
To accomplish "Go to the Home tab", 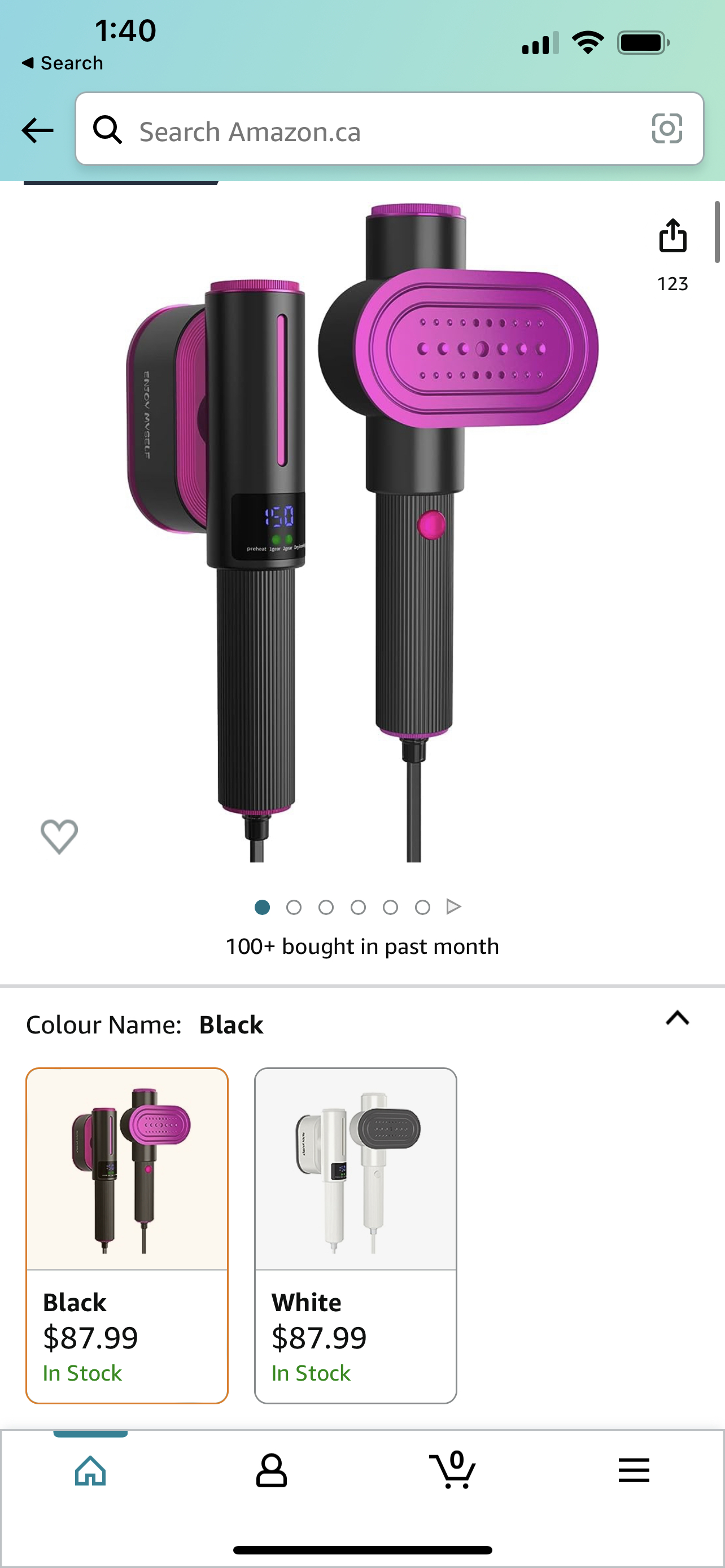I will [x=90, y=1471].
